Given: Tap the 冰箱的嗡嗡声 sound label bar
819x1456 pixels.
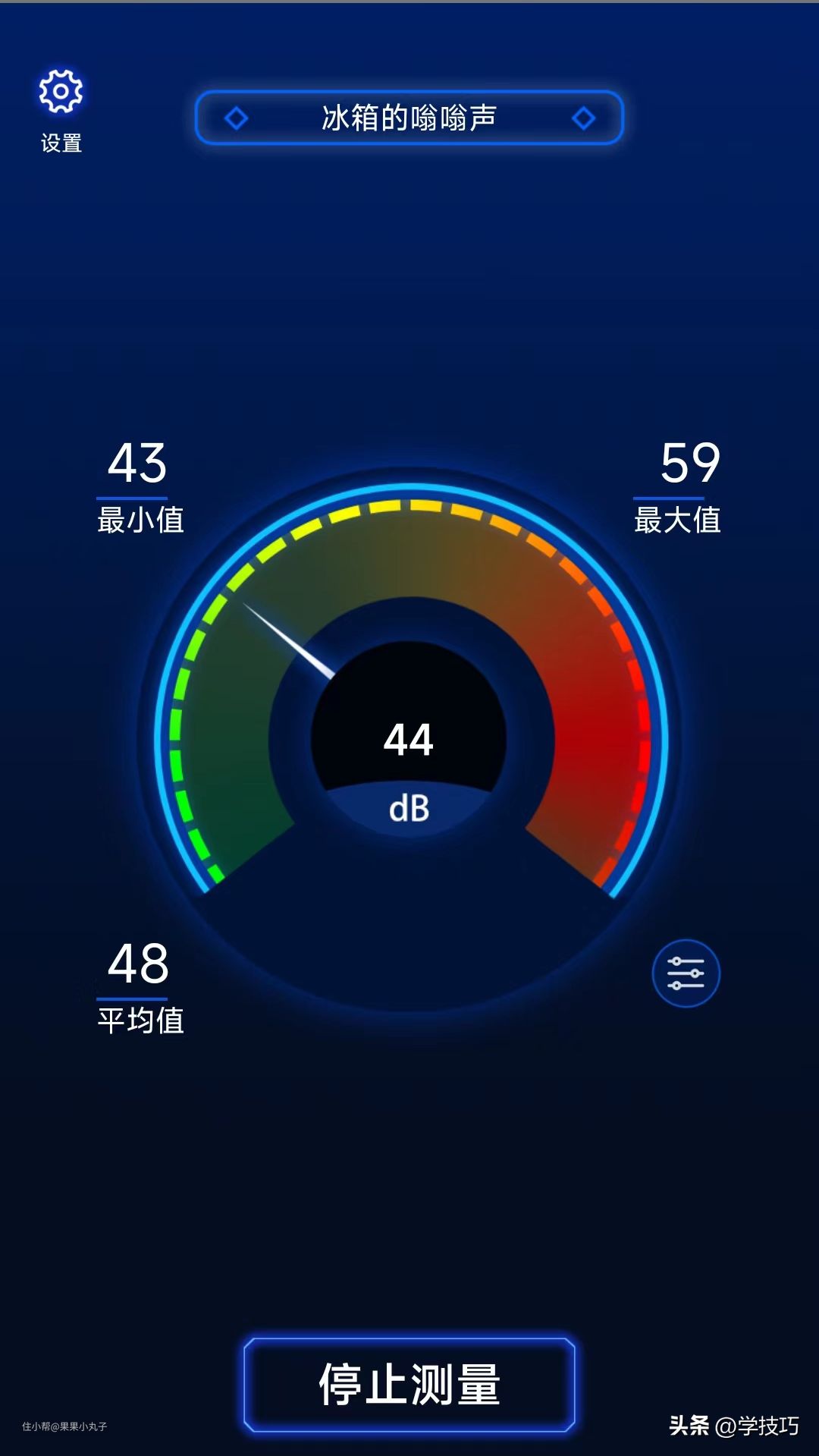Looking at the screenshot, I should click(x=409, y=118).
